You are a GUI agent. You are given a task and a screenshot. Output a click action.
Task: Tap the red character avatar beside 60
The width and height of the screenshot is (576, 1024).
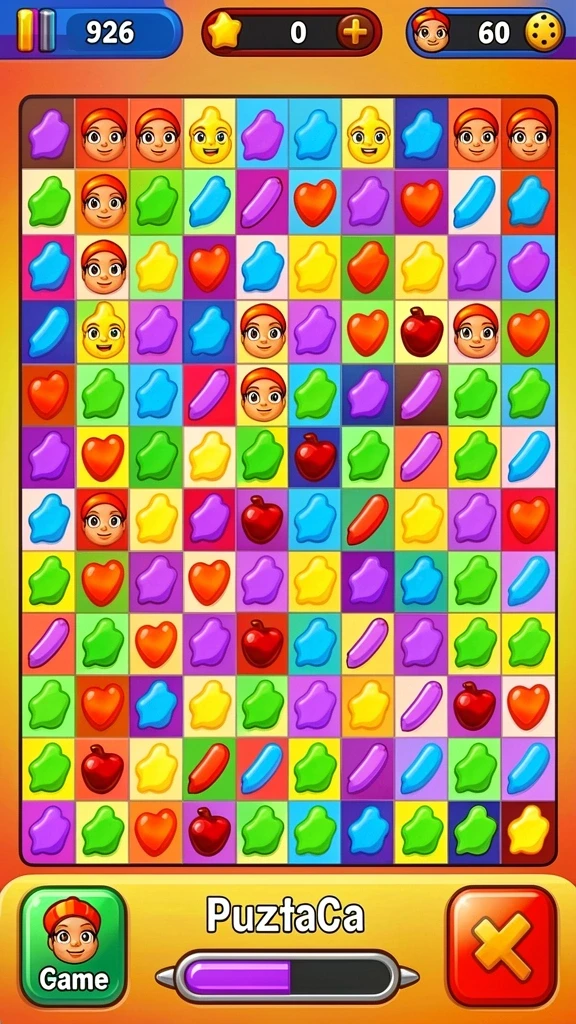click(x=431, y=31)
